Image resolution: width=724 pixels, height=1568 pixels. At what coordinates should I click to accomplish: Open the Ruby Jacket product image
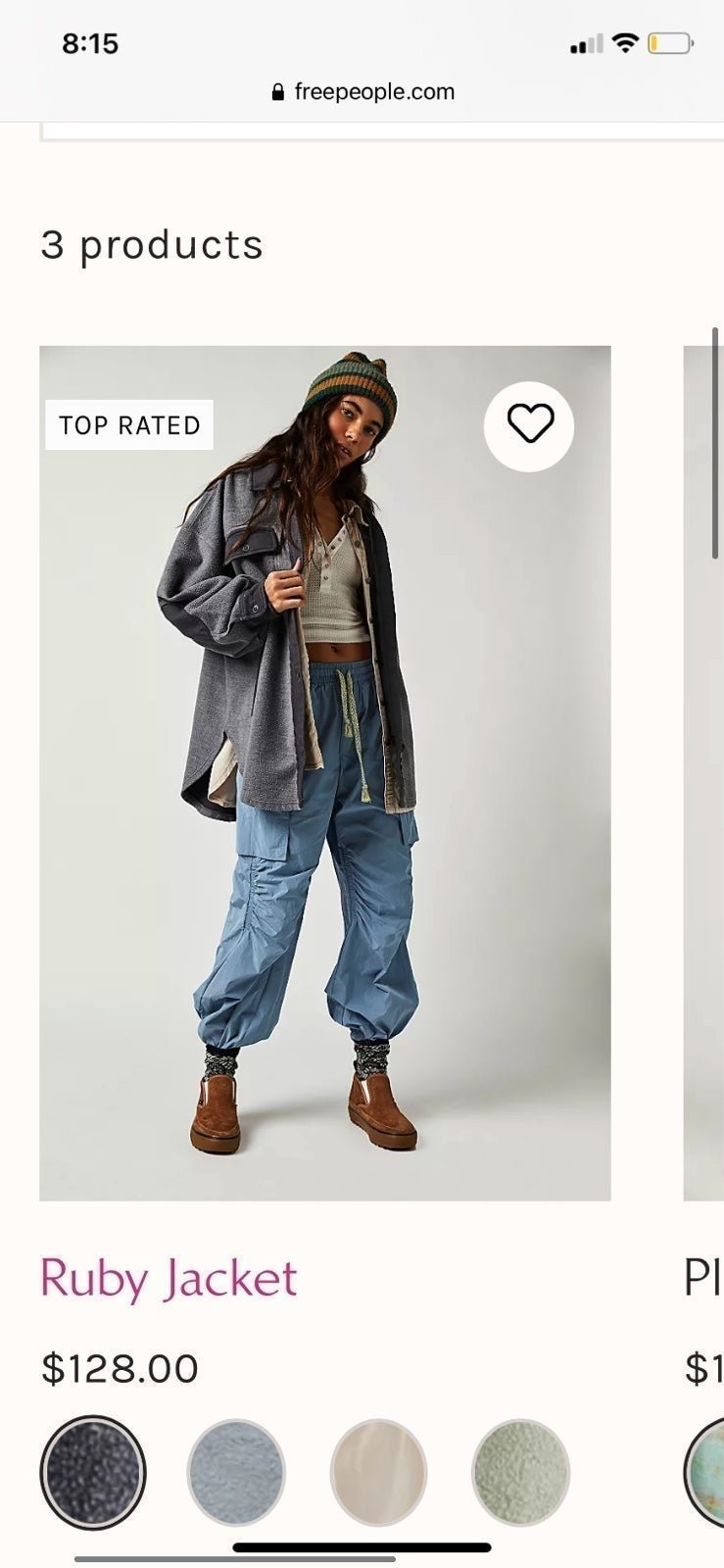(325, 773)
